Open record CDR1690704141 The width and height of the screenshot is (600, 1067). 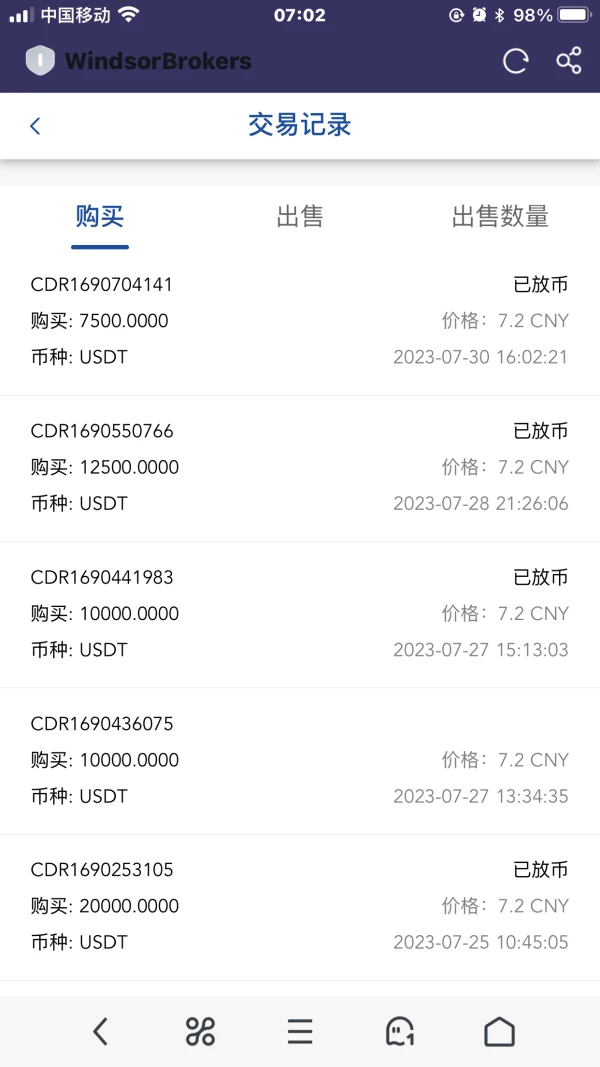click(x=300, y=321)
